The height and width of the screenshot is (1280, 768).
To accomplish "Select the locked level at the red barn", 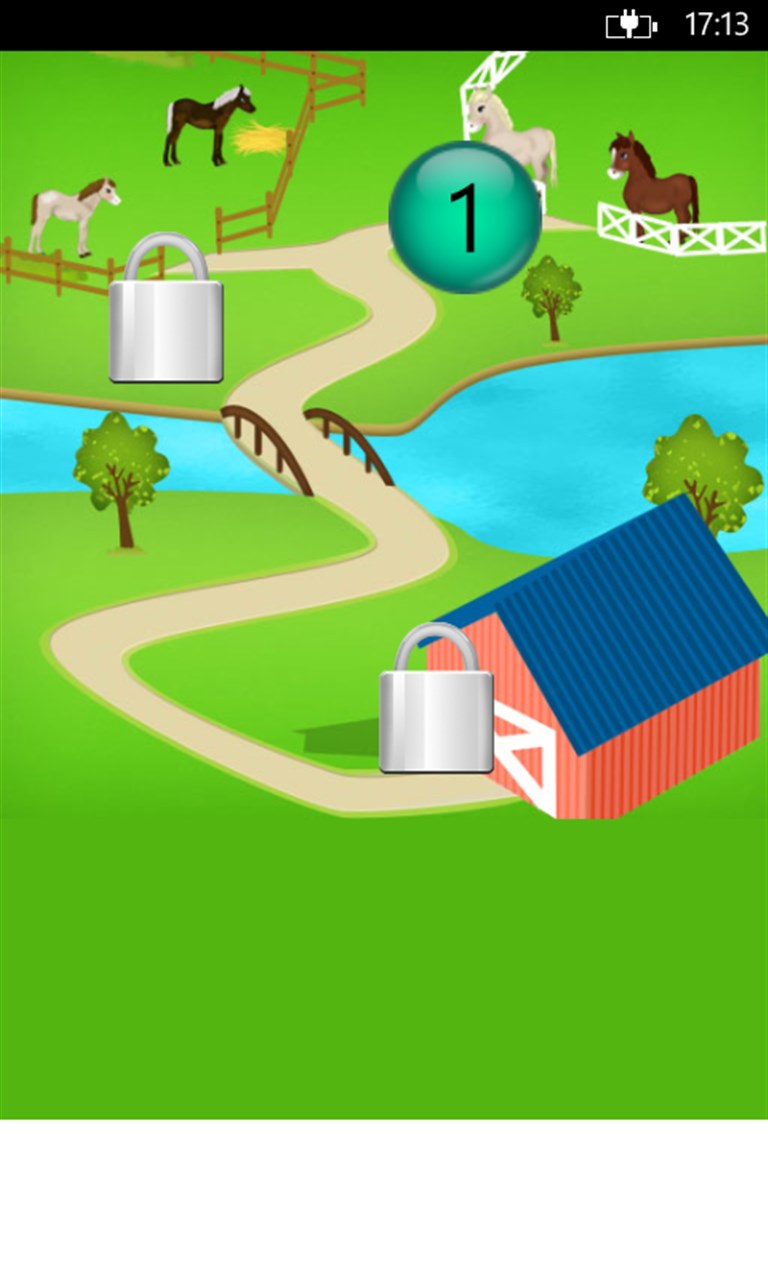I will tap(436, 702).
